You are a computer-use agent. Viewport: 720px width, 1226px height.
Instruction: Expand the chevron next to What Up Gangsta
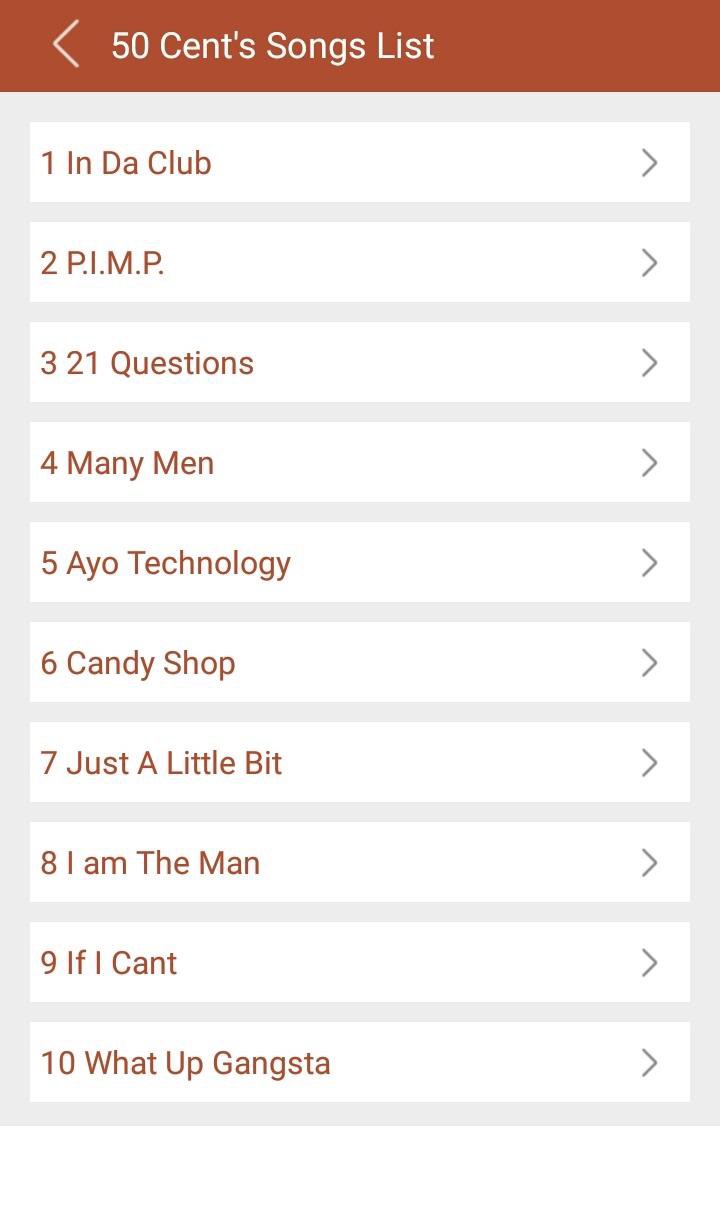(x=650, y=1062)
